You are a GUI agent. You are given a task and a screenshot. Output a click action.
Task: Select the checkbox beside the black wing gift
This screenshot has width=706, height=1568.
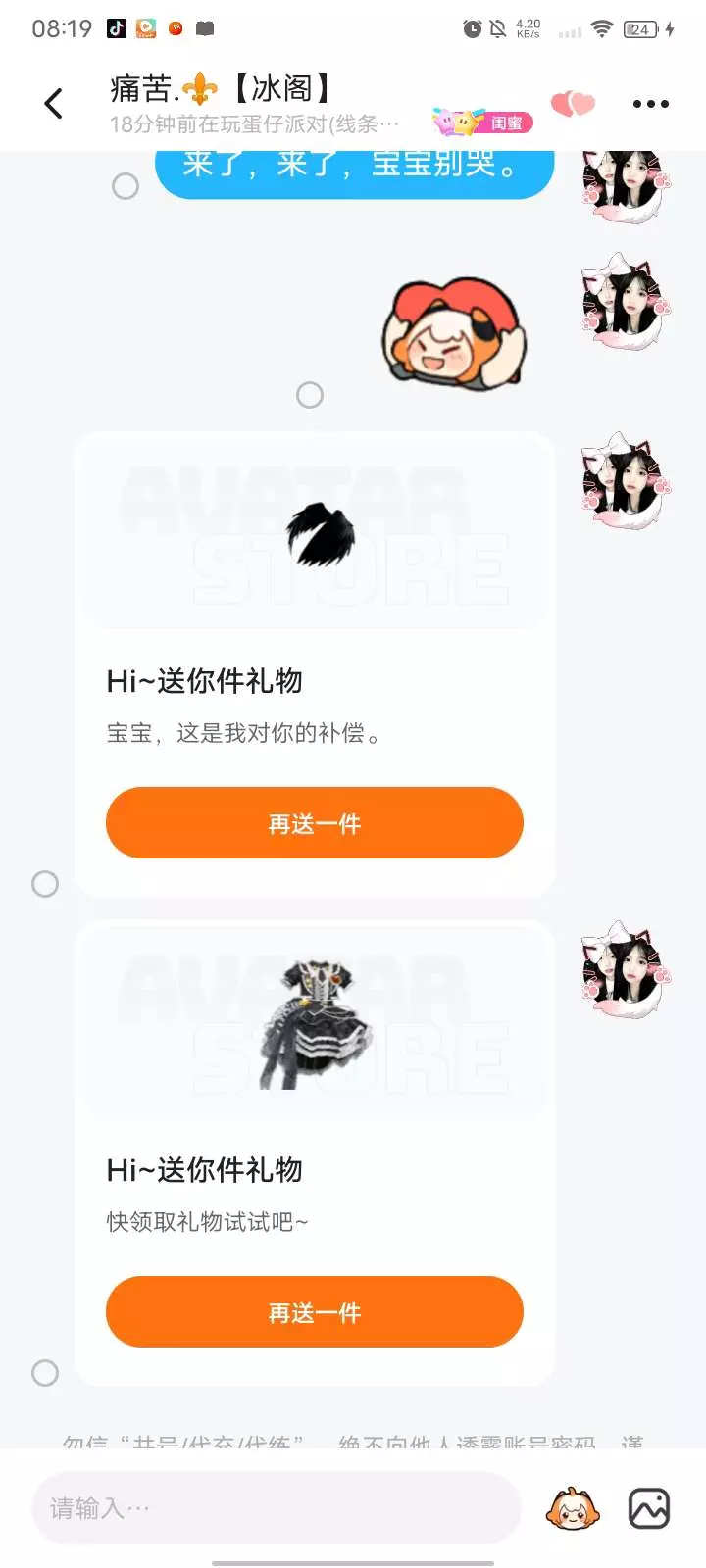pyautogui.click(x=45, y=884)
